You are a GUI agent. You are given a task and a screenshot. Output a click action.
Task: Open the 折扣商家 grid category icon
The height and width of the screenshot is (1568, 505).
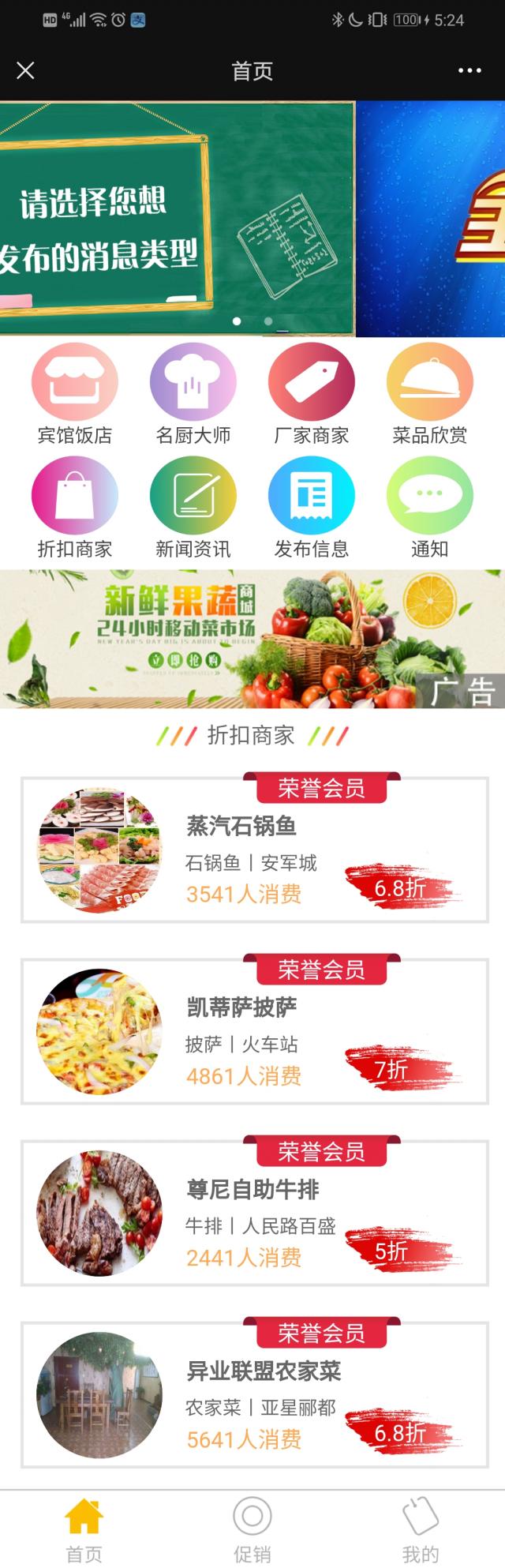pyautogui.click(x=75, y=507)
